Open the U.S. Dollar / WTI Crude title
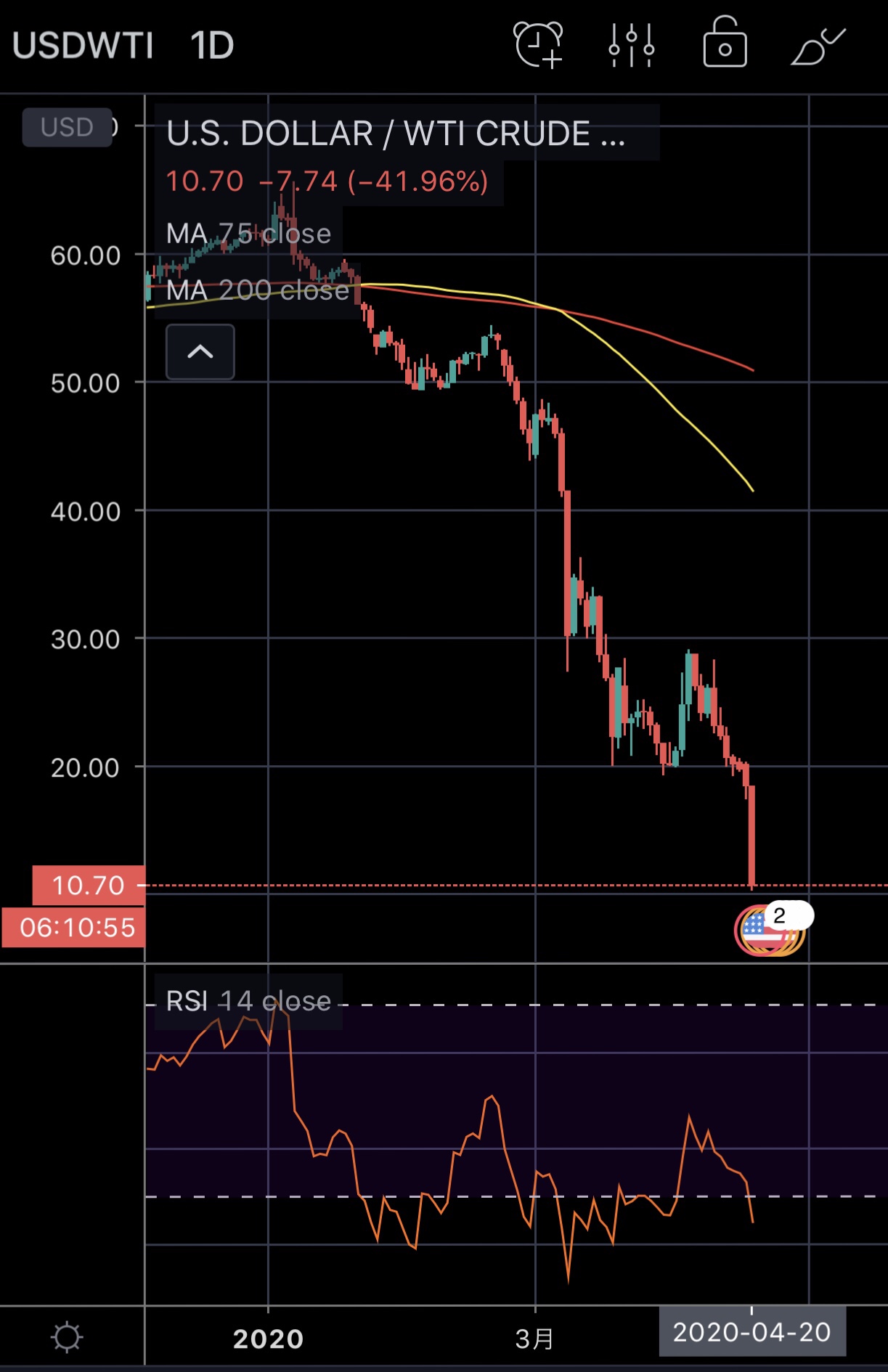The width and height of the screenshot is (888, 1372). coord(396,134)
